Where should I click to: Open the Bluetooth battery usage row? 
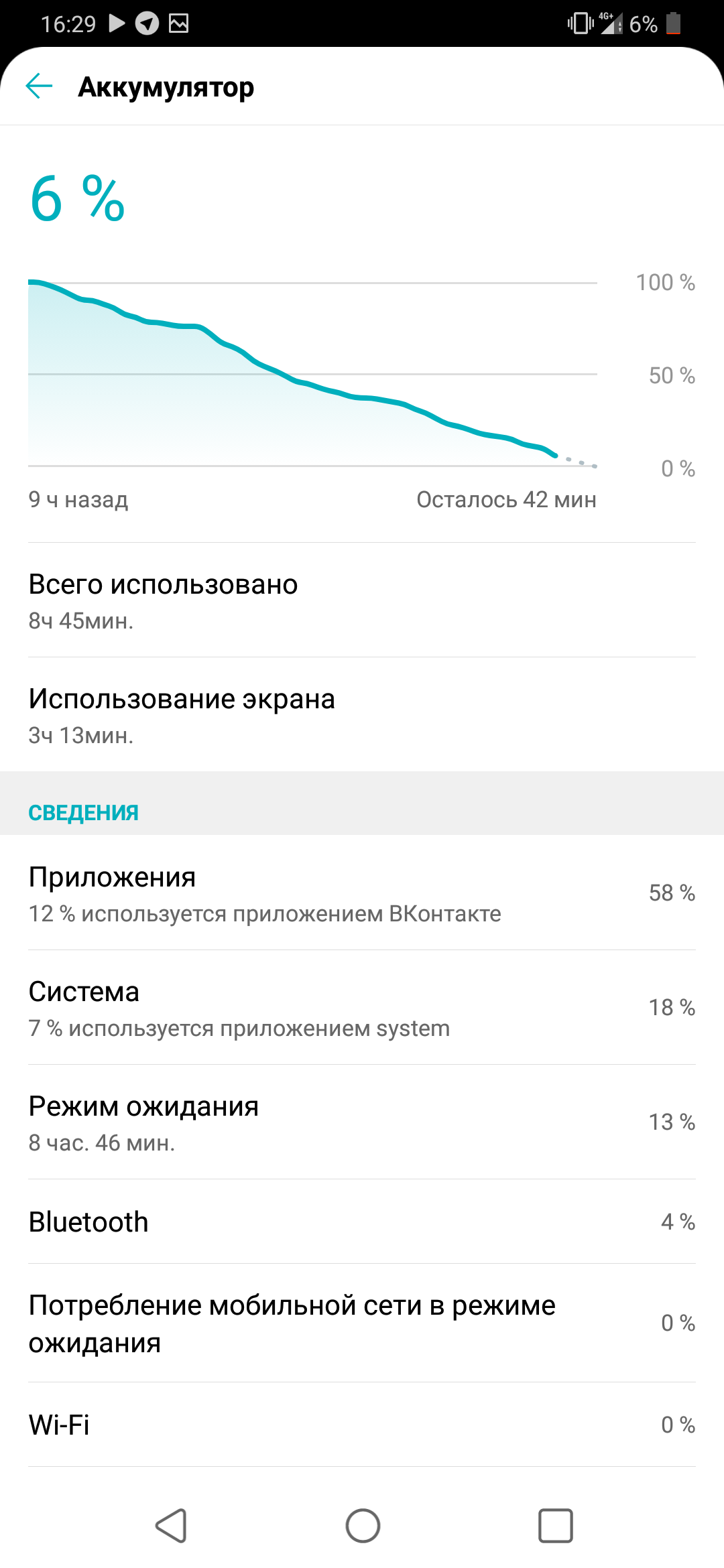pyautogui.click(x=362, y=1222)
